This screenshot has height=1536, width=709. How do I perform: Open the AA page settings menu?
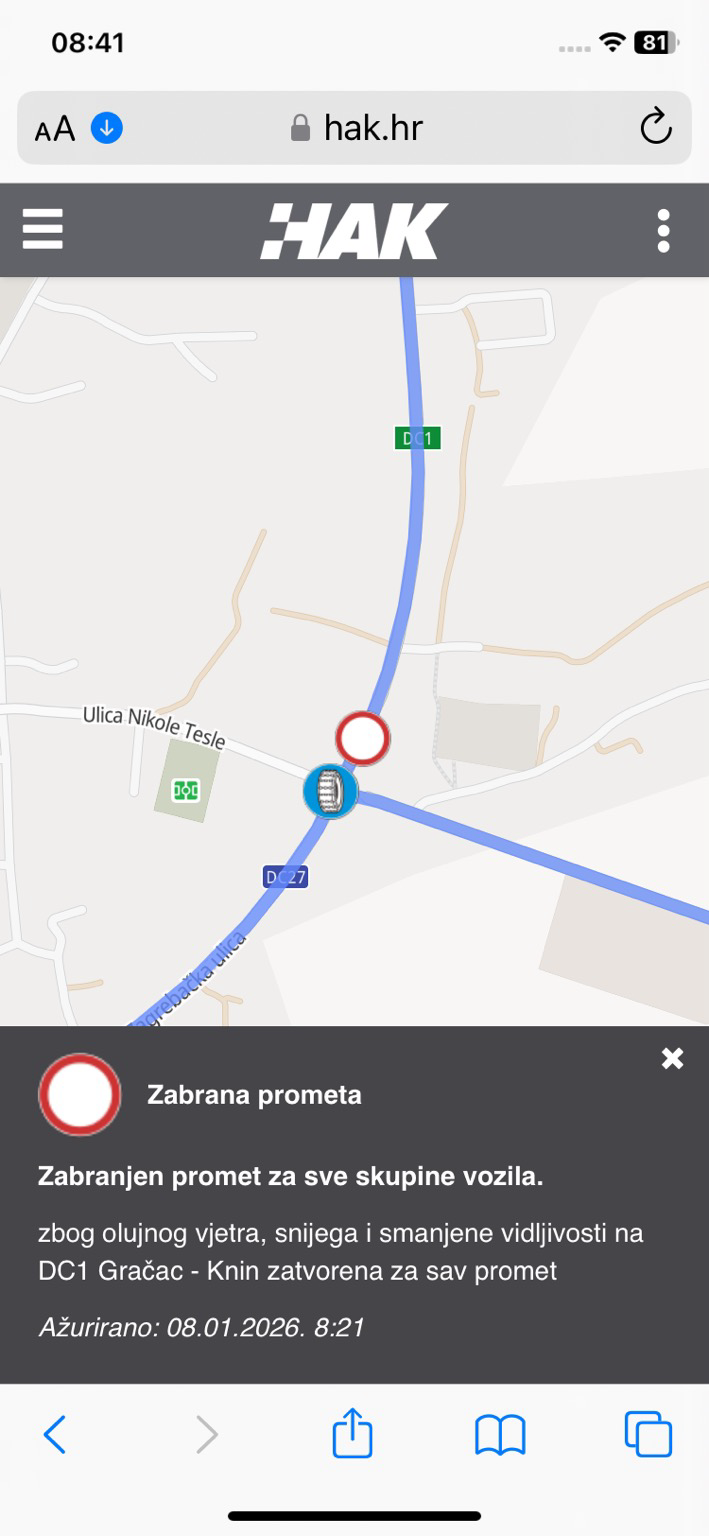pyautogui.click(x=55, y=128)
